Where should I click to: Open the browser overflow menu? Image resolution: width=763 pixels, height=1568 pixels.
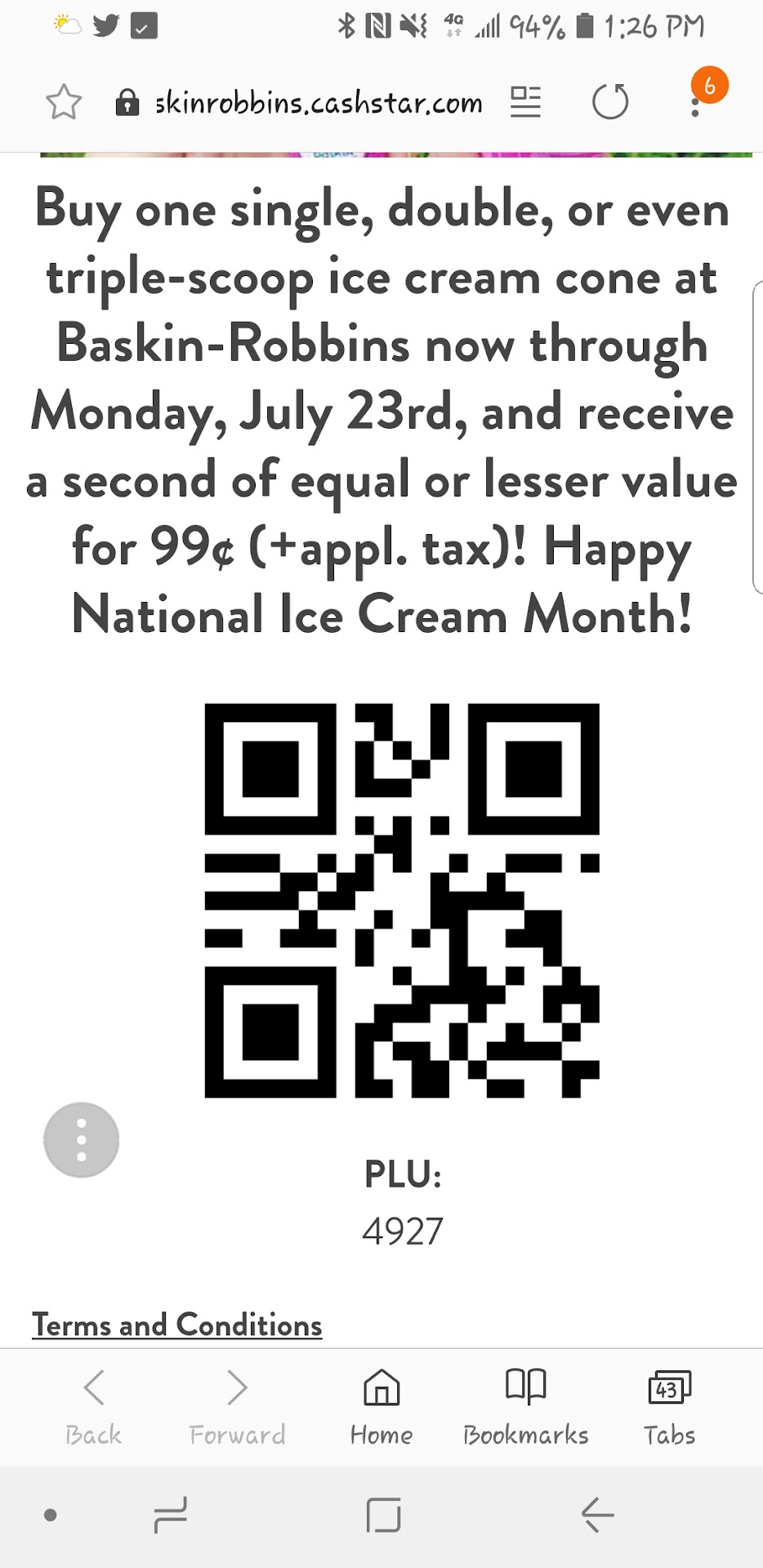tap(696, 104)
